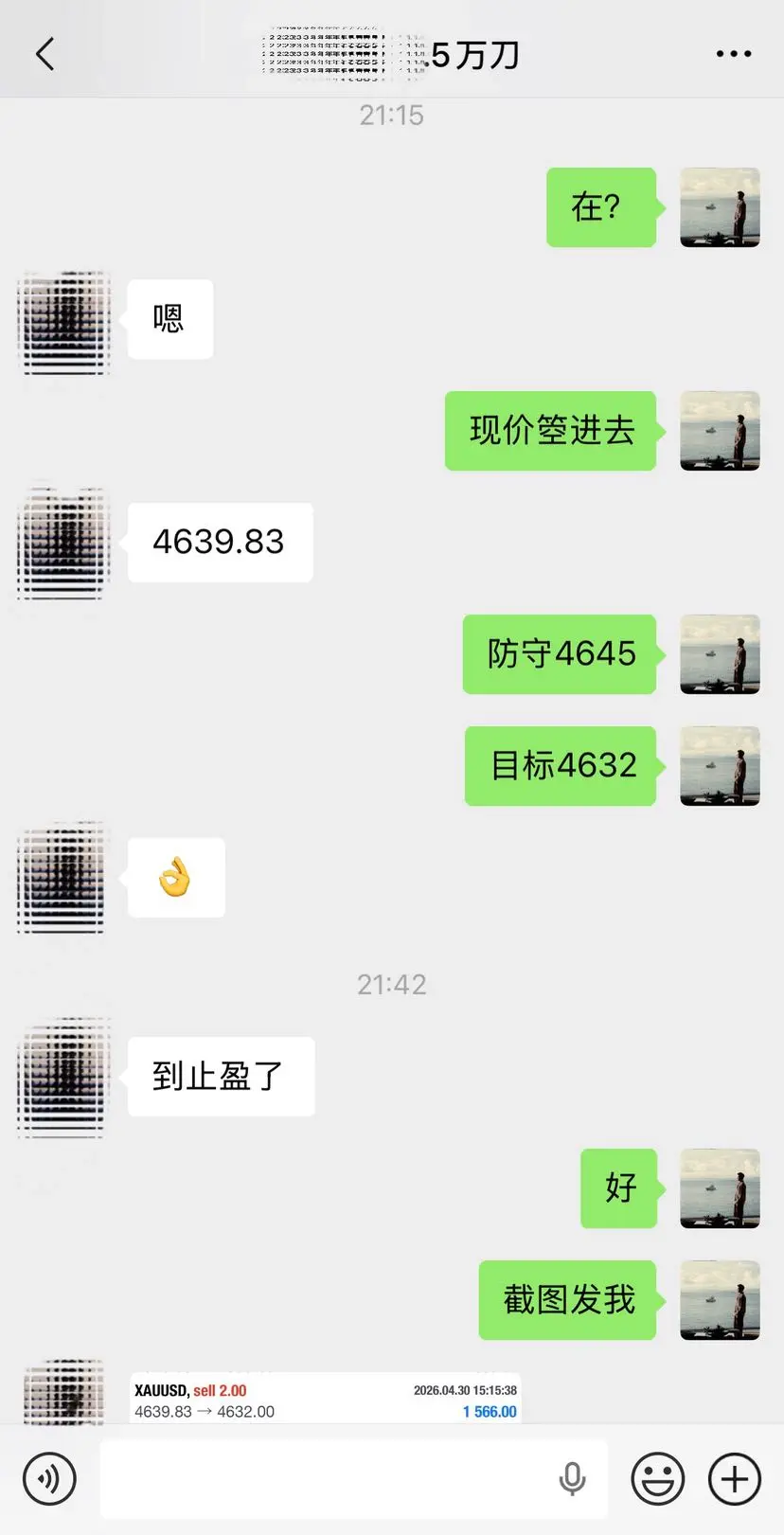Viewport: 784px width, 1535px height.
Task: Select the 防守4645 message bubble
Action: pyautogui.click(x=560, y=654)
